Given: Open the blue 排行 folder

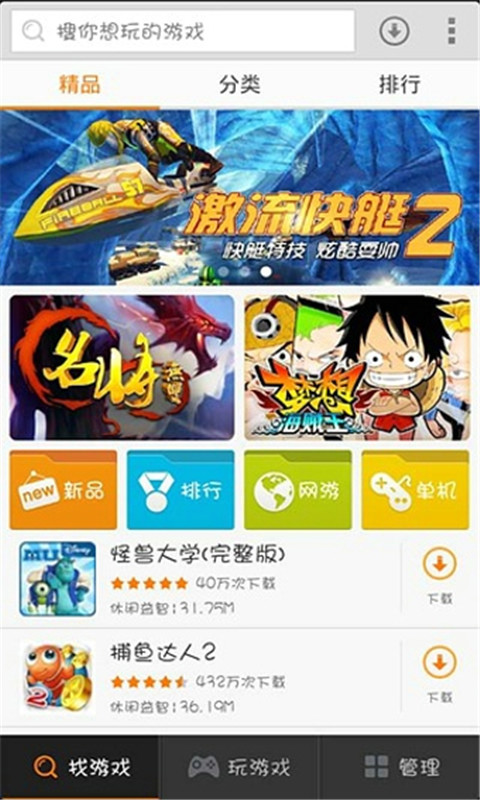Looking at the screenshot, I should point(181,490).
